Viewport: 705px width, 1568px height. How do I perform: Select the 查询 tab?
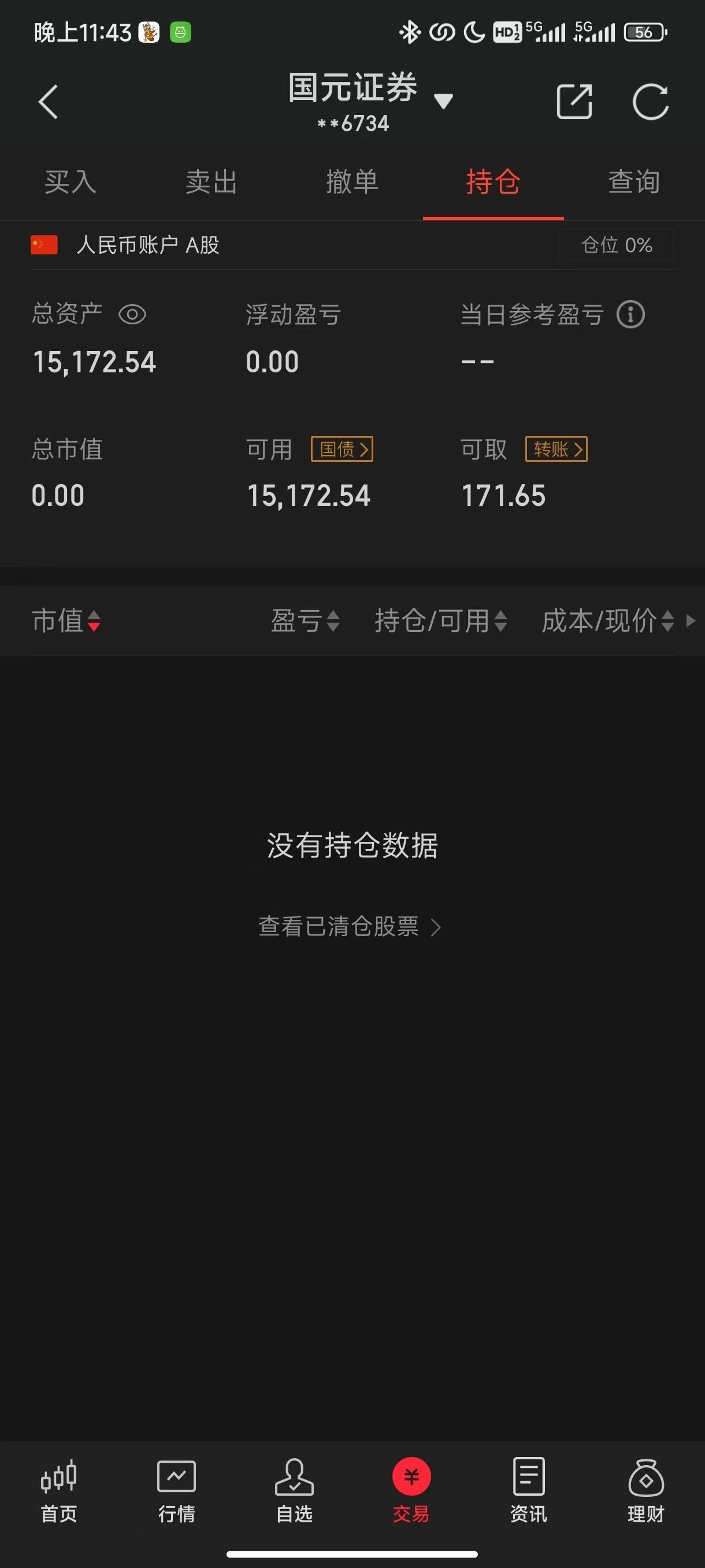634,182
